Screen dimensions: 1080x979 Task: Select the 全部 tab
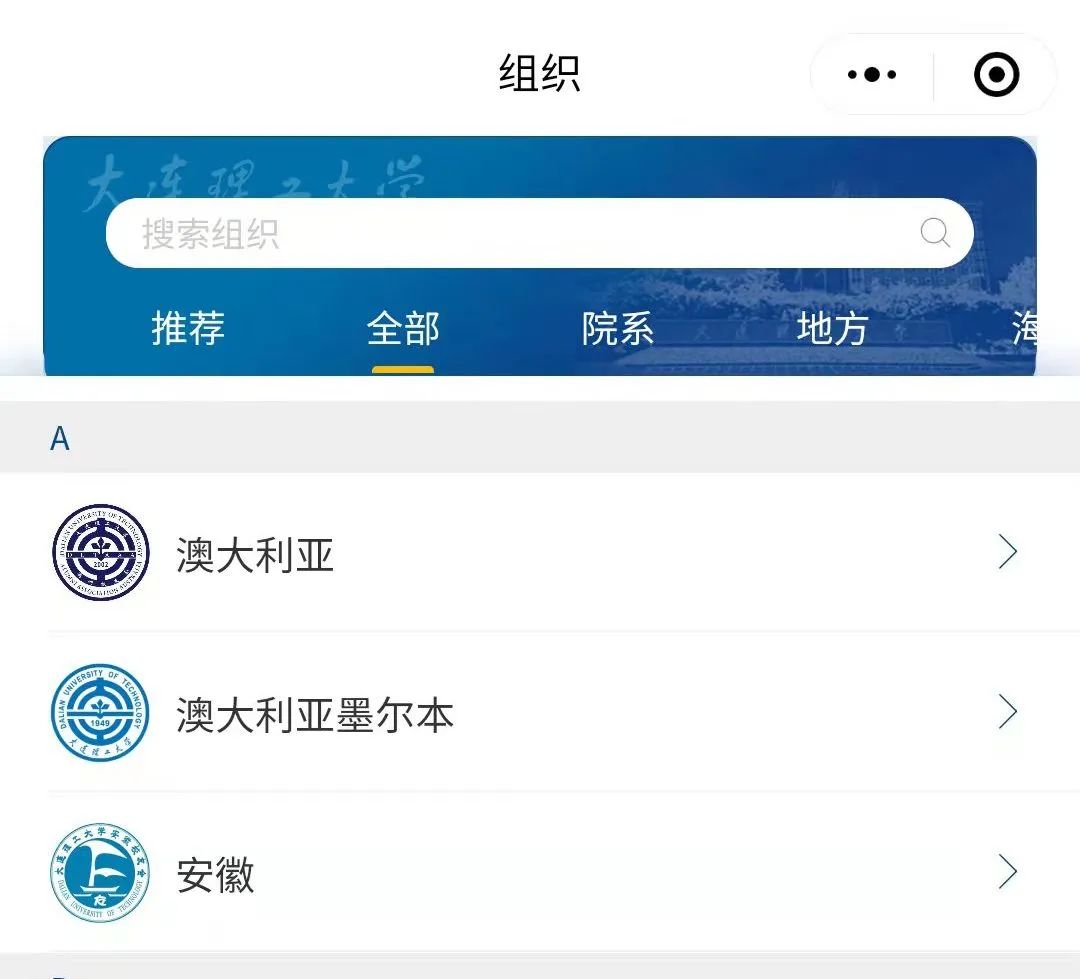pos(403,329)
